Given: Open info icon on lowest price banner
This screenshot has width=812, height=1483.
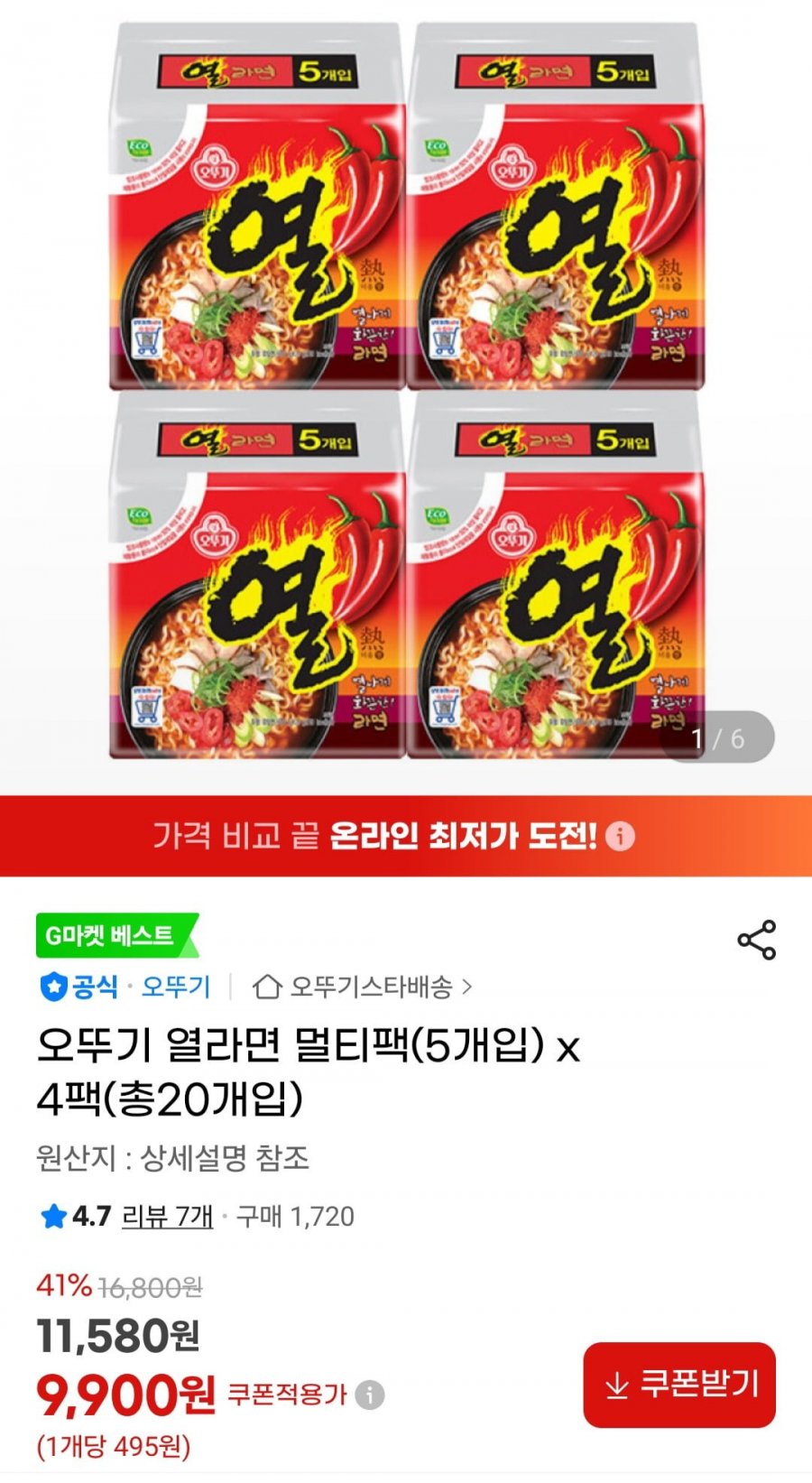Looking at the screenshot, I should point(620,837).
